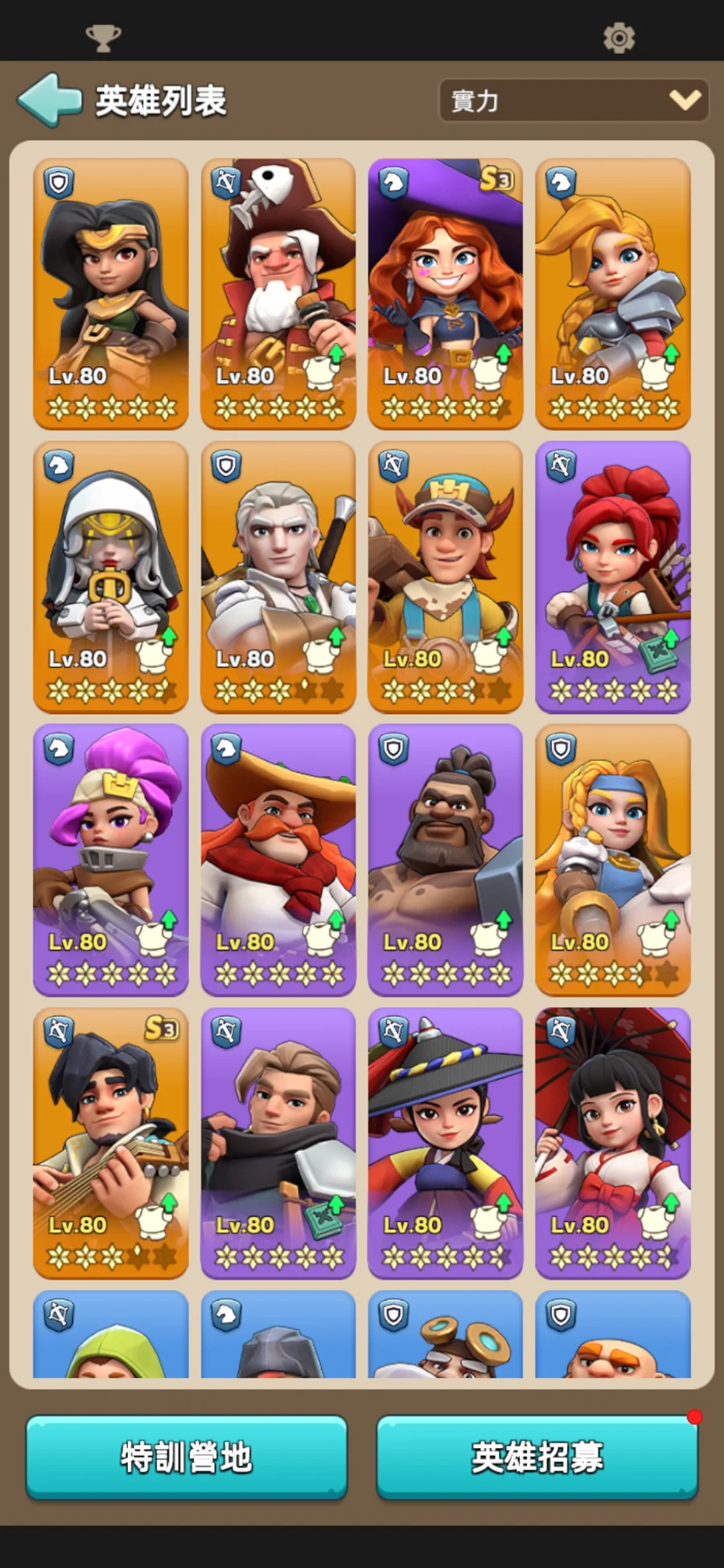The image size is (724, 1568).
Task: Select the pirate captain with skull hat
Action: [278, 294]
